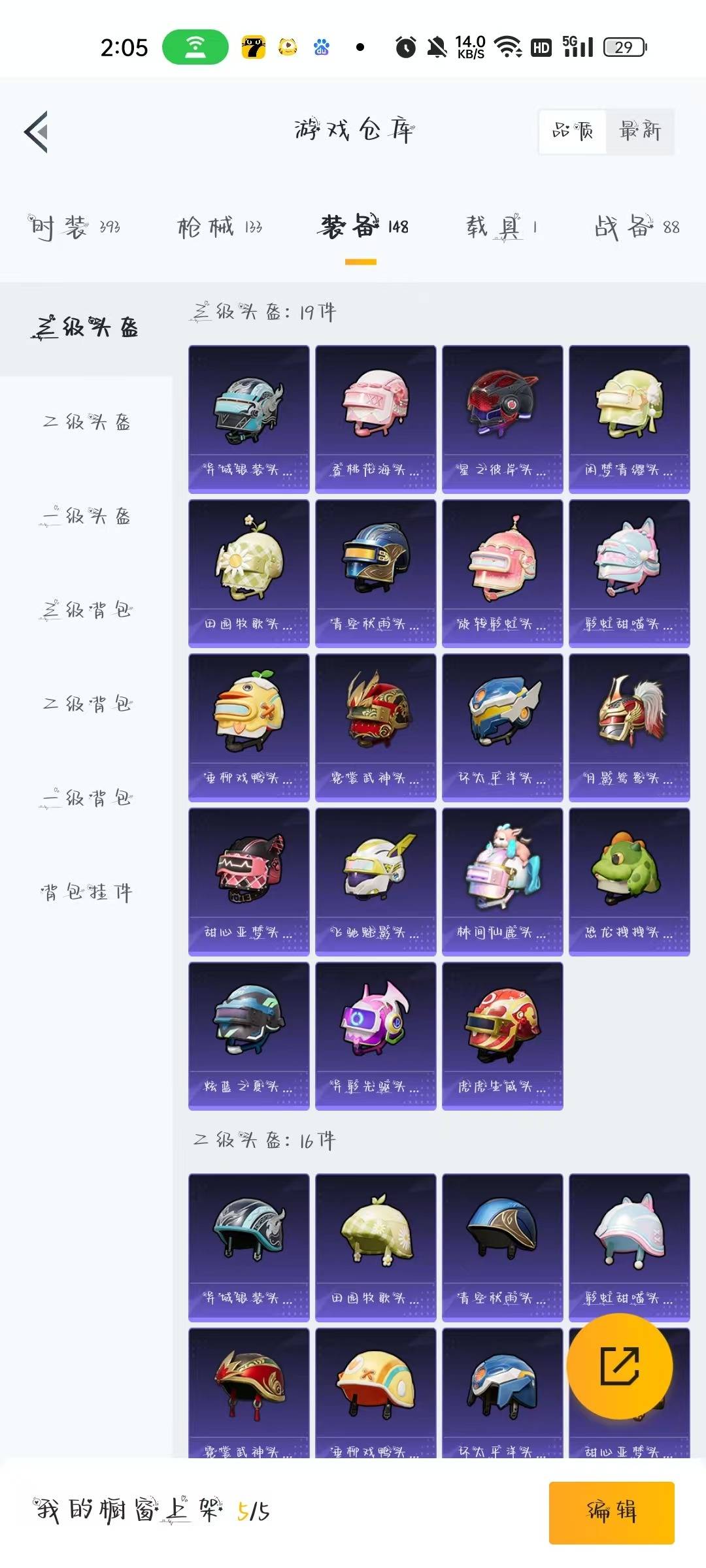Viewport: 706px width, 1568px height.
Task: Switch to the 时装 tab
Action: [74, 227]
